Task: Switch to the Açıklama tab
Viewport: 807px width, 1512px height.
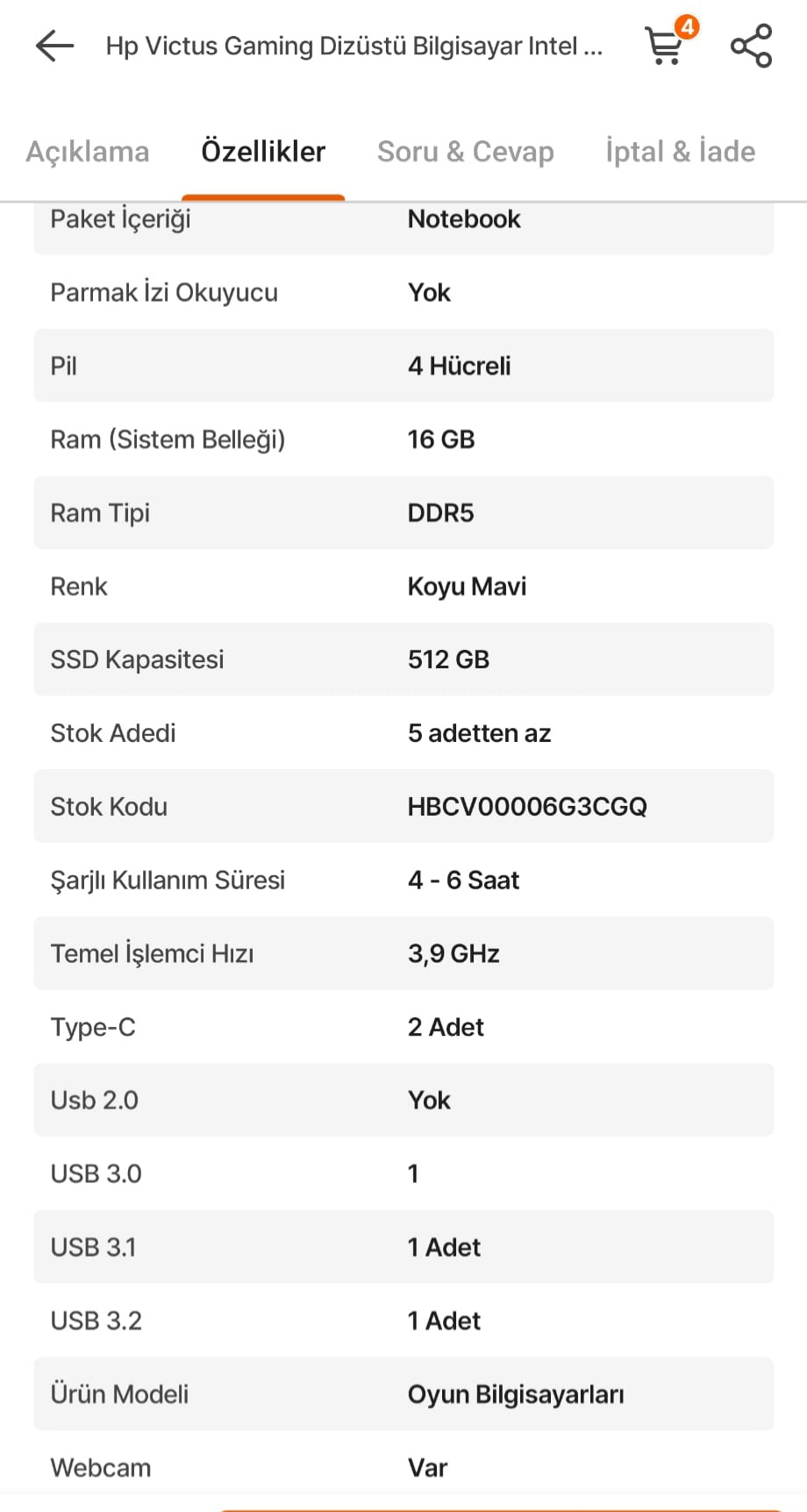Action: 88,152
